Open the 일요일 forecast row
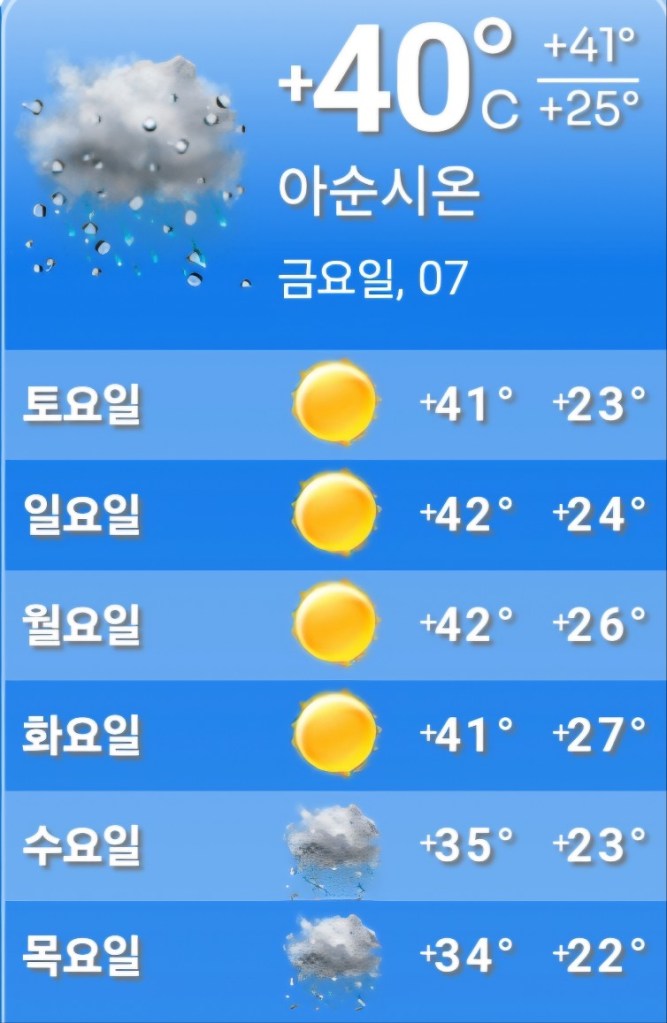667x1023 pixels. (x=334, y=514)
